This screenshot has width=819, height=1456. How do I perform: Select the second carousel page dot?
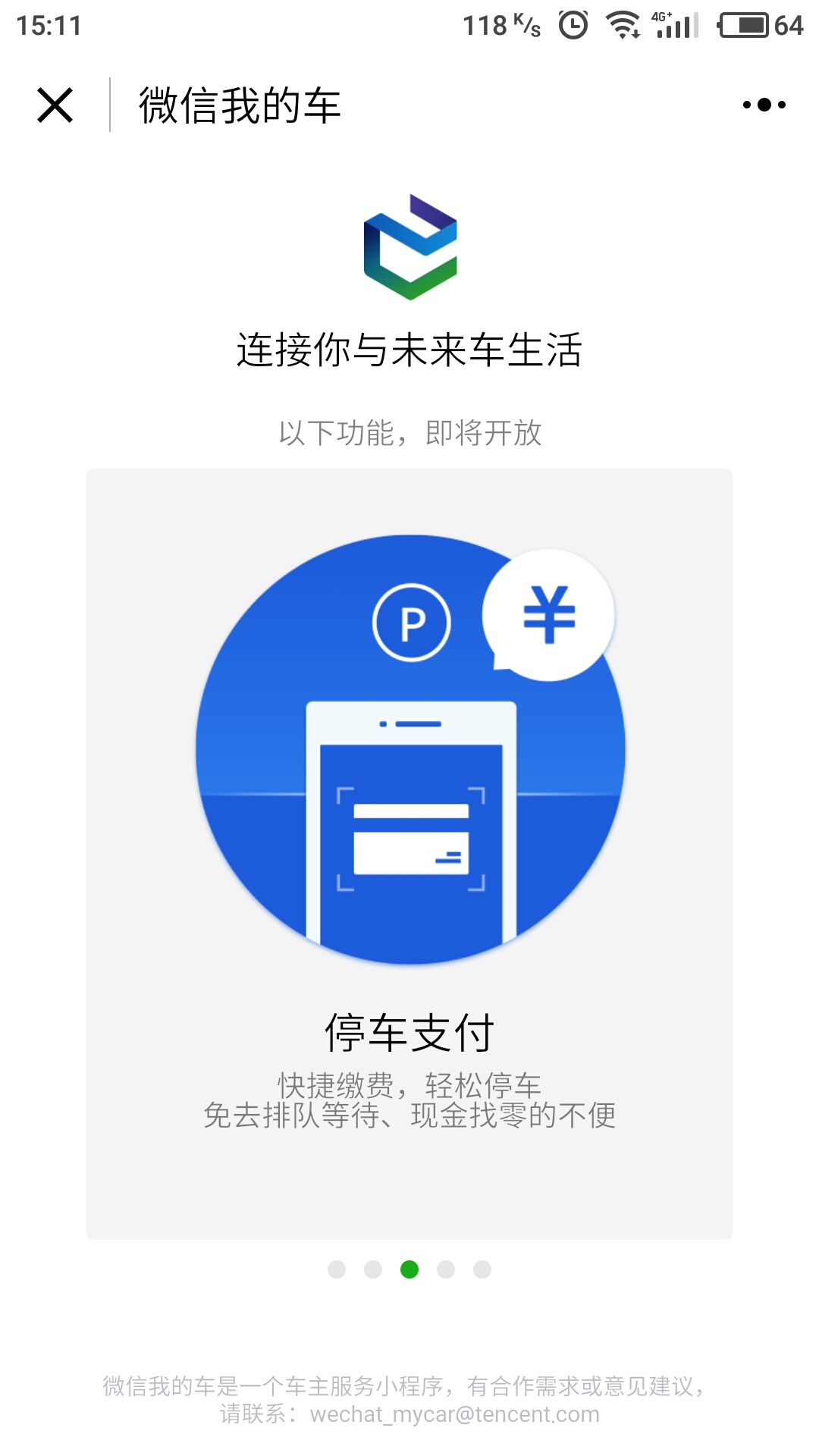coord(373,1269)
